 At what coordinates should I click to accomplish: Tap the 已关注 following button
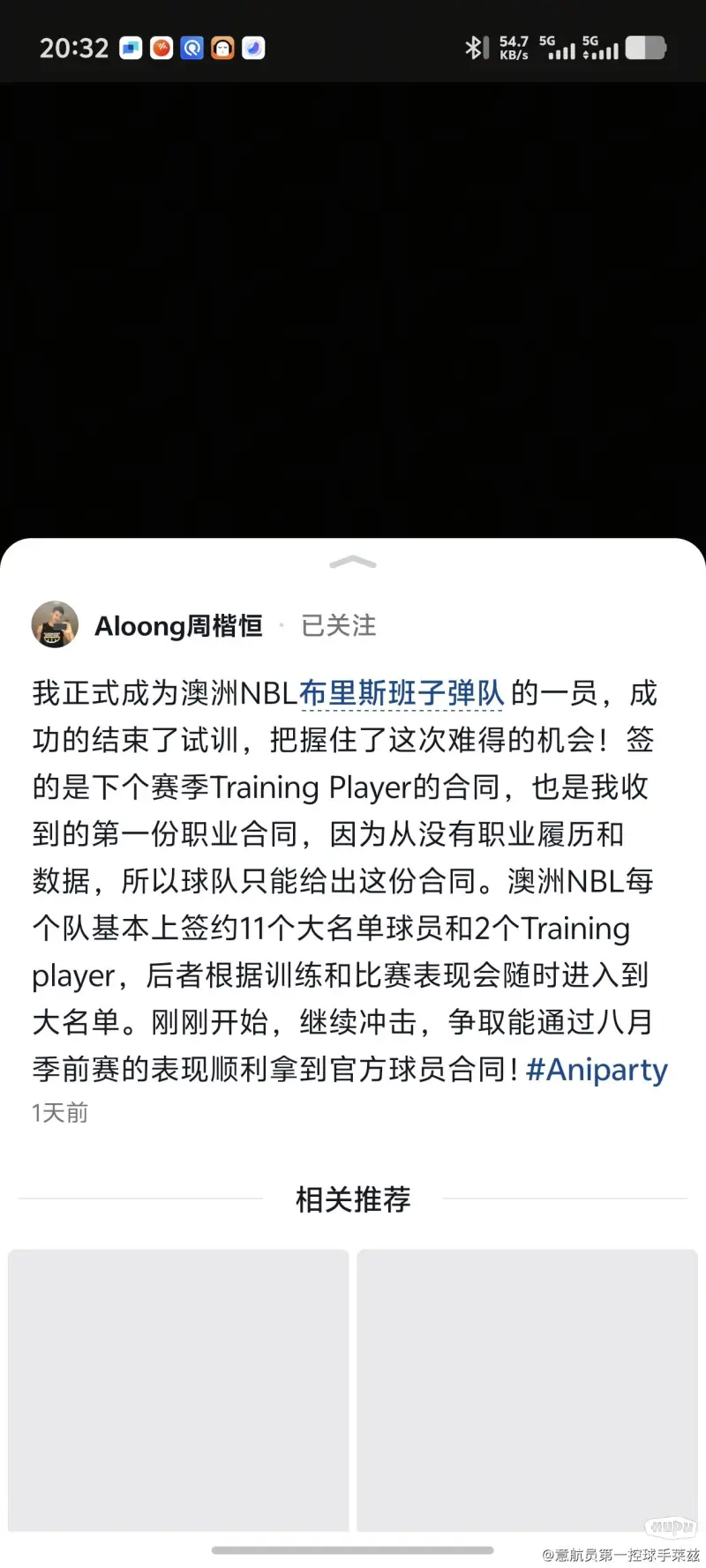[x=338, y=625]
